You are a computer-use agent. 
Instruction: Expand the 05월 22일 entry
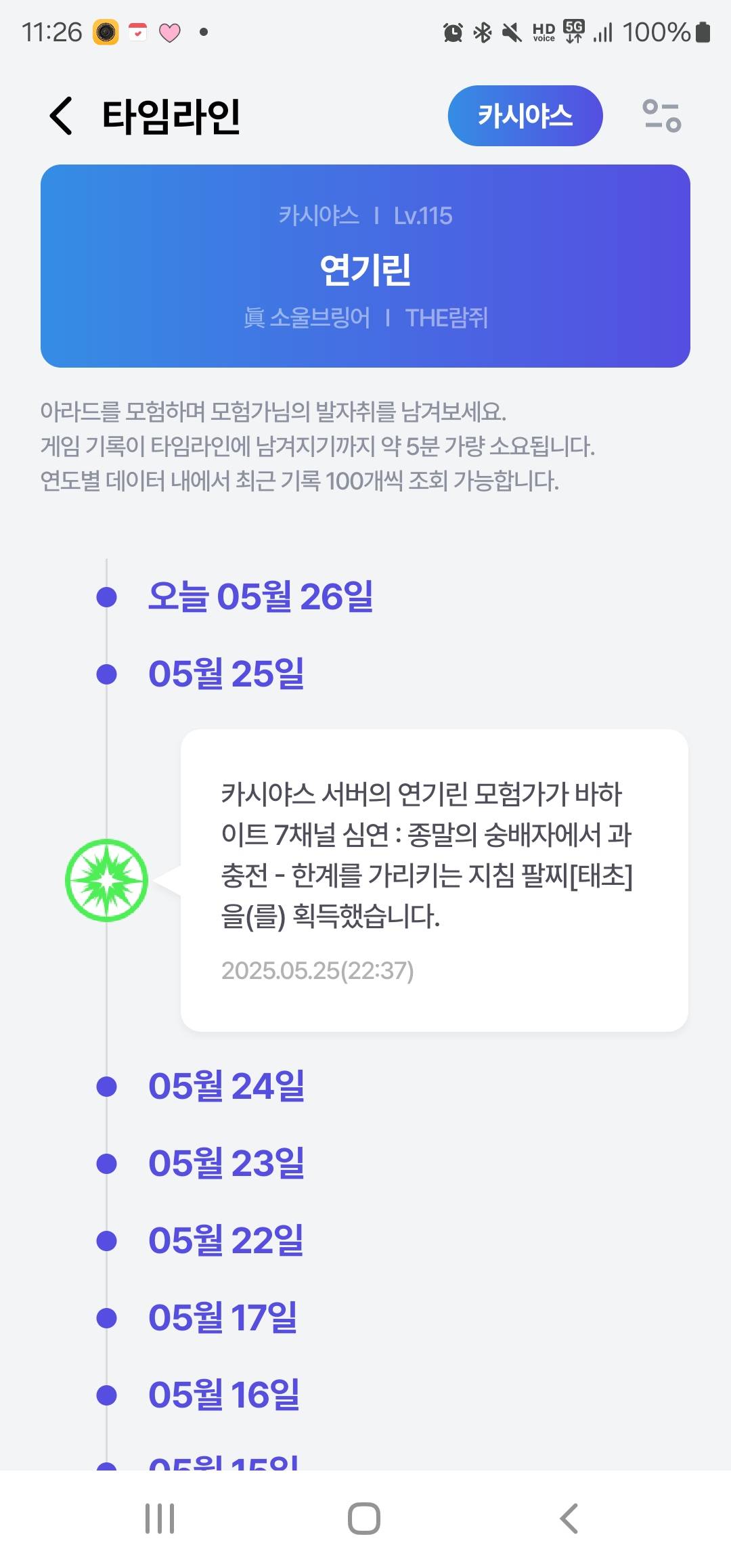(x=226, y=1240)
